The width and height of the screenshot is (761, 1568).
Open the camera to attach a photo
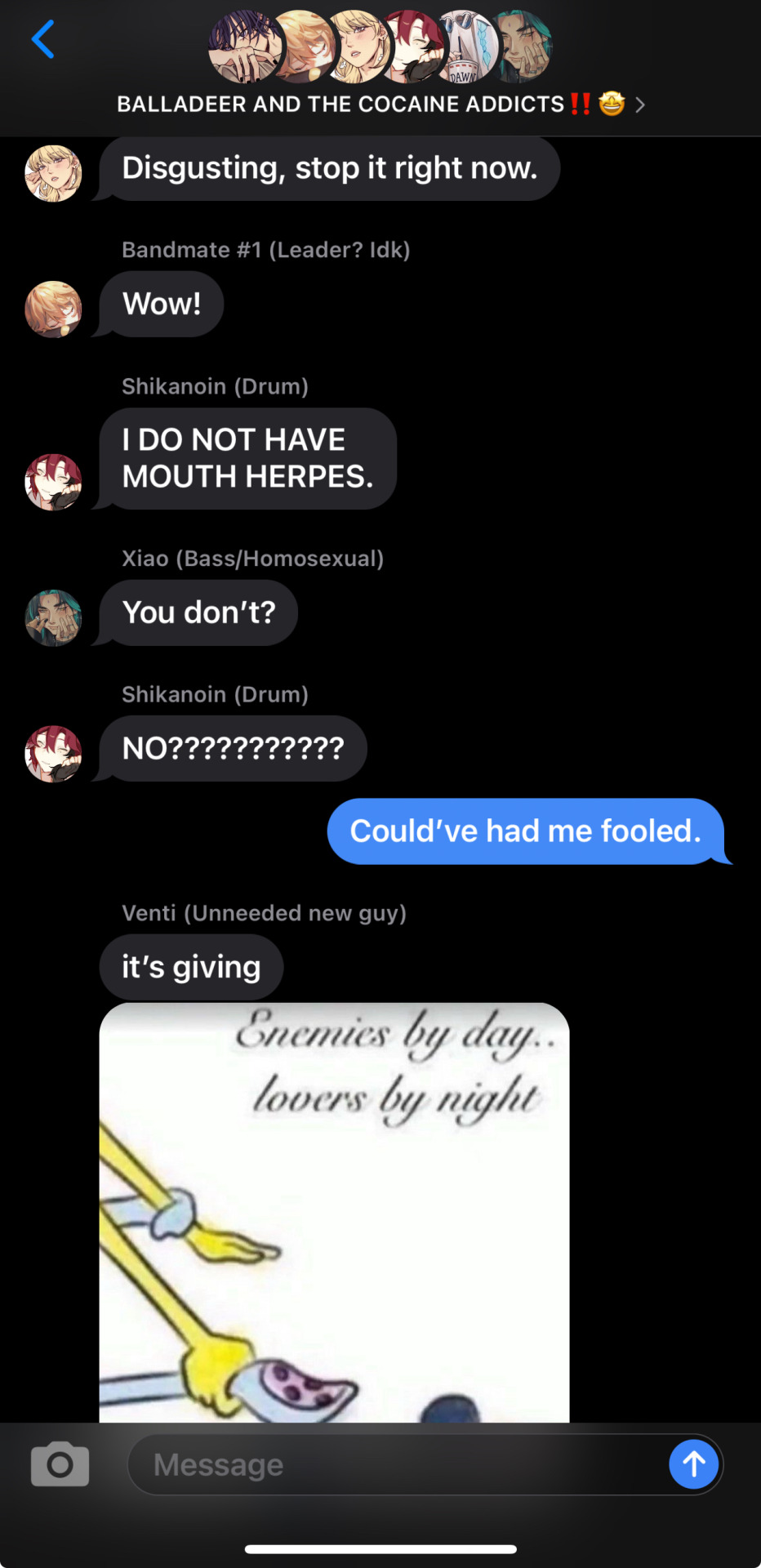[60, 1464]
